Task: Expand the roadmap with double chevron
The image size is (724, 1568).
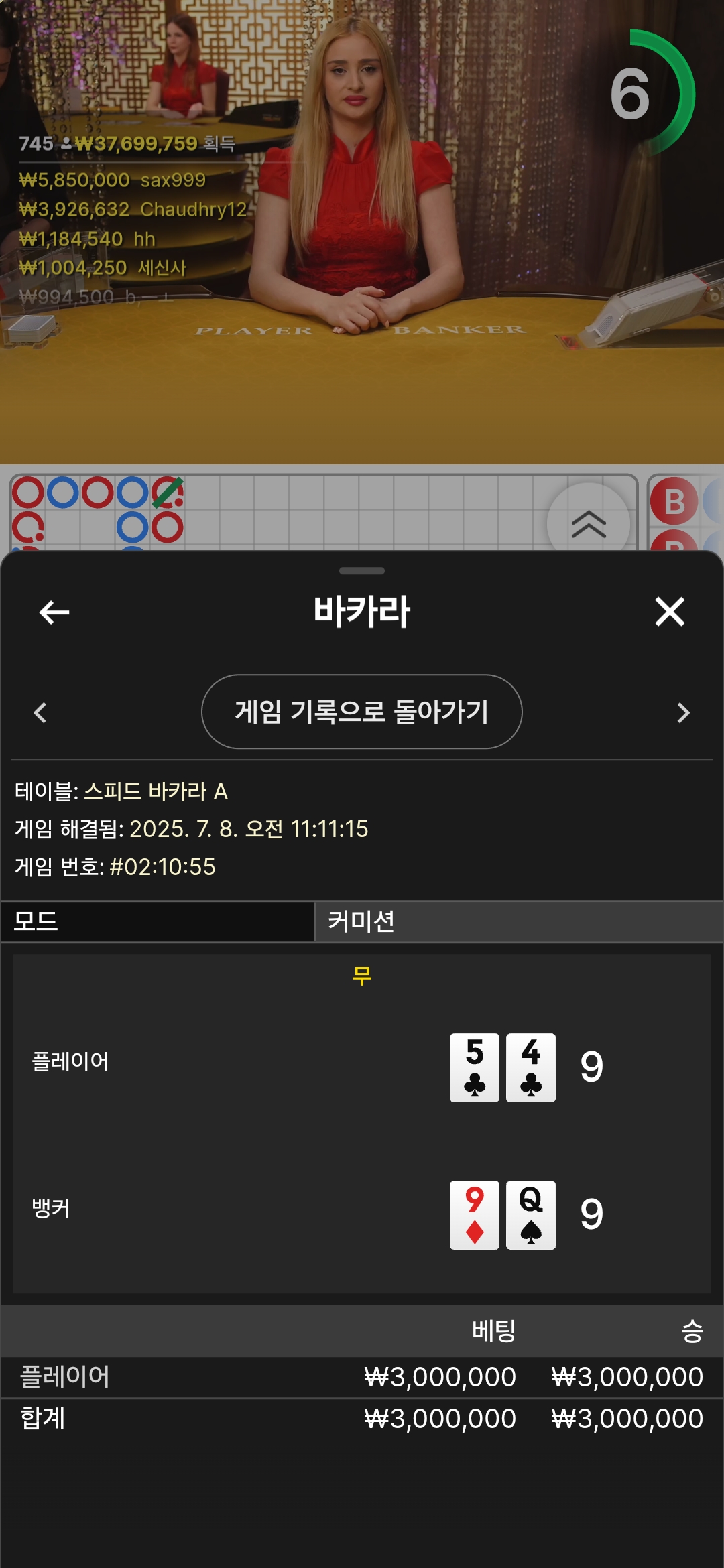Action: tap(589, 523)
